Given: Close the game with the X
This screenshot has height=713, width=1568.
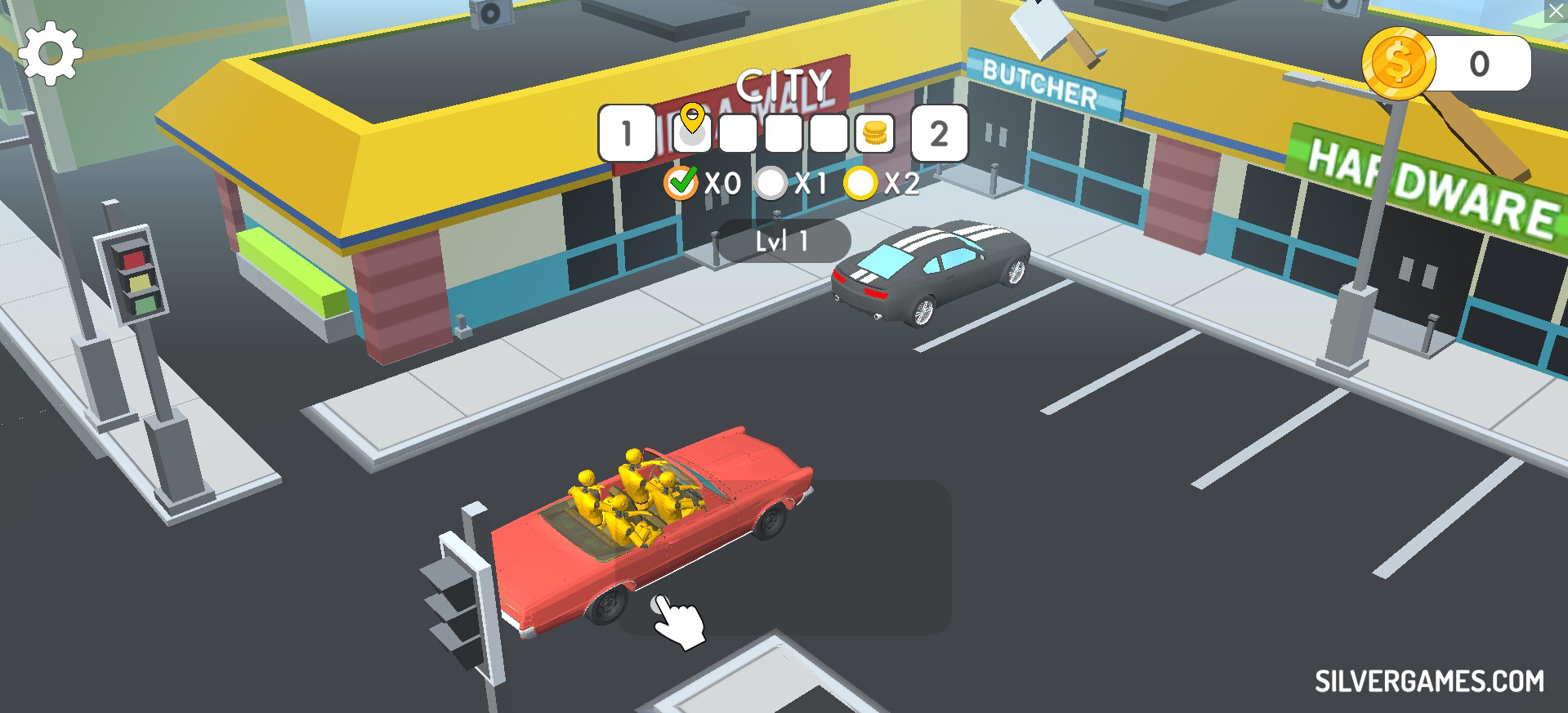Looking at the screenshot, I should pyautogui.click(x=1556, y=11).
